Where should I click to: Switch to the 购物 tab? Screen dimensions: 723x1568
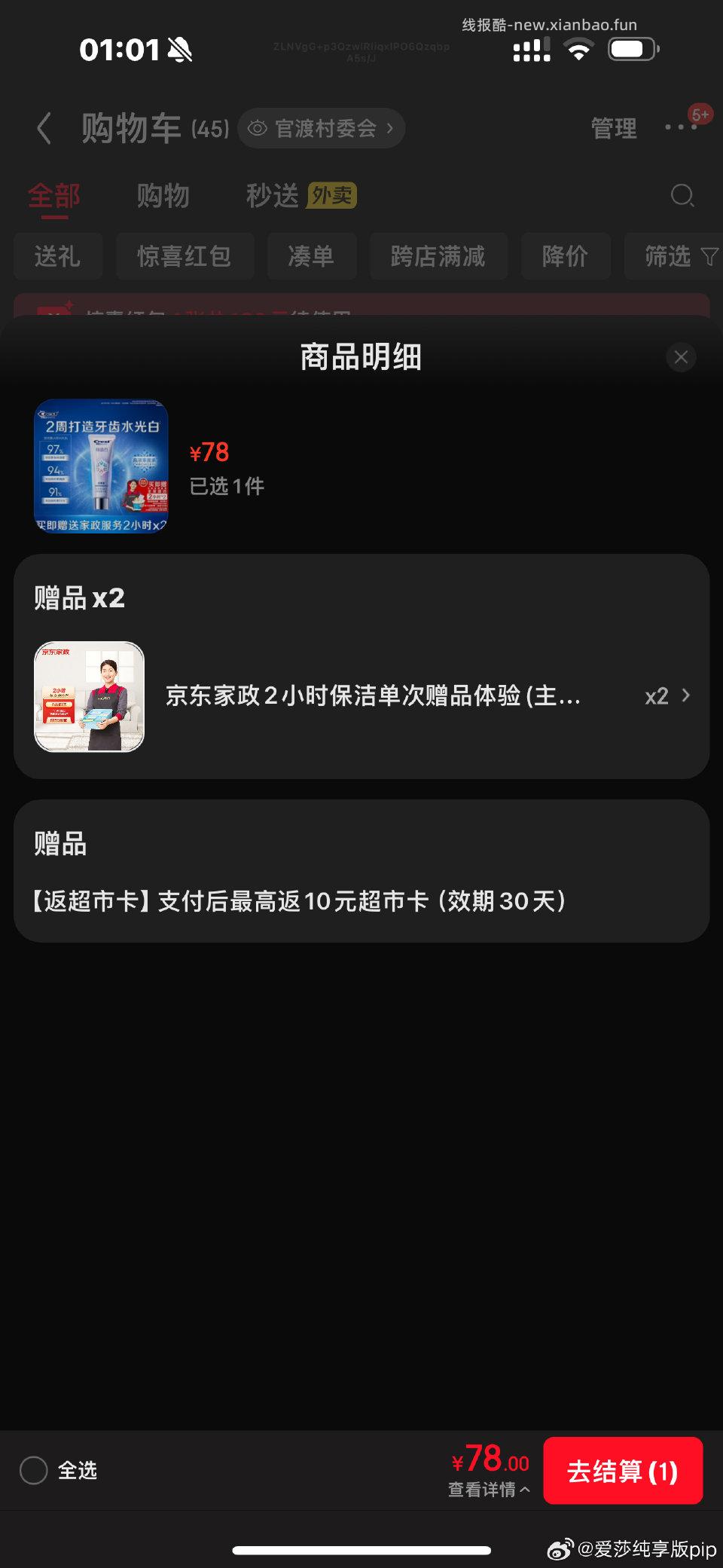pos(163,195)
